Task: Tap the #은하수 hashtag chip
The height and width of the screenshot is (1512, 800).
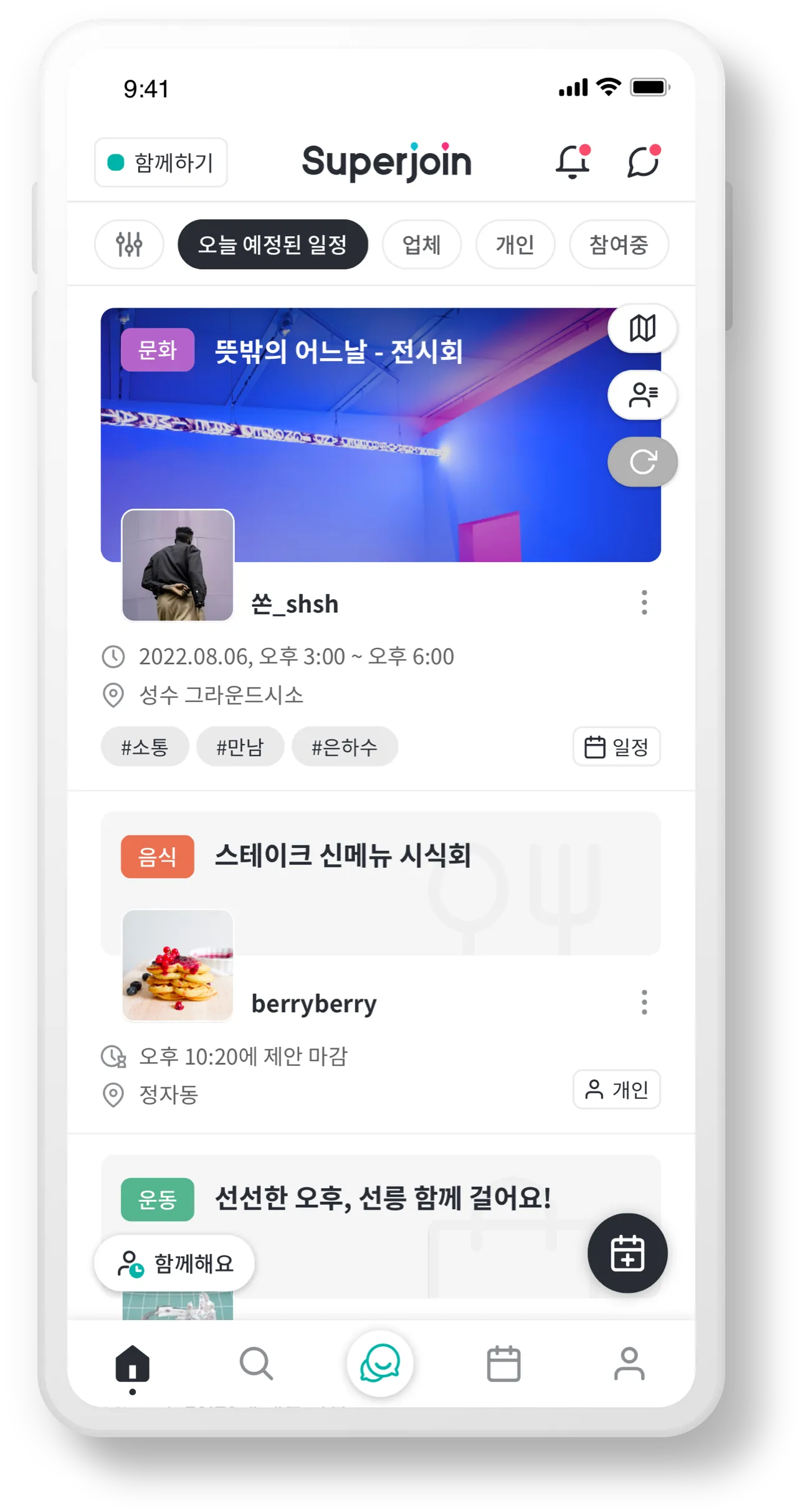Action: [345, 746]
